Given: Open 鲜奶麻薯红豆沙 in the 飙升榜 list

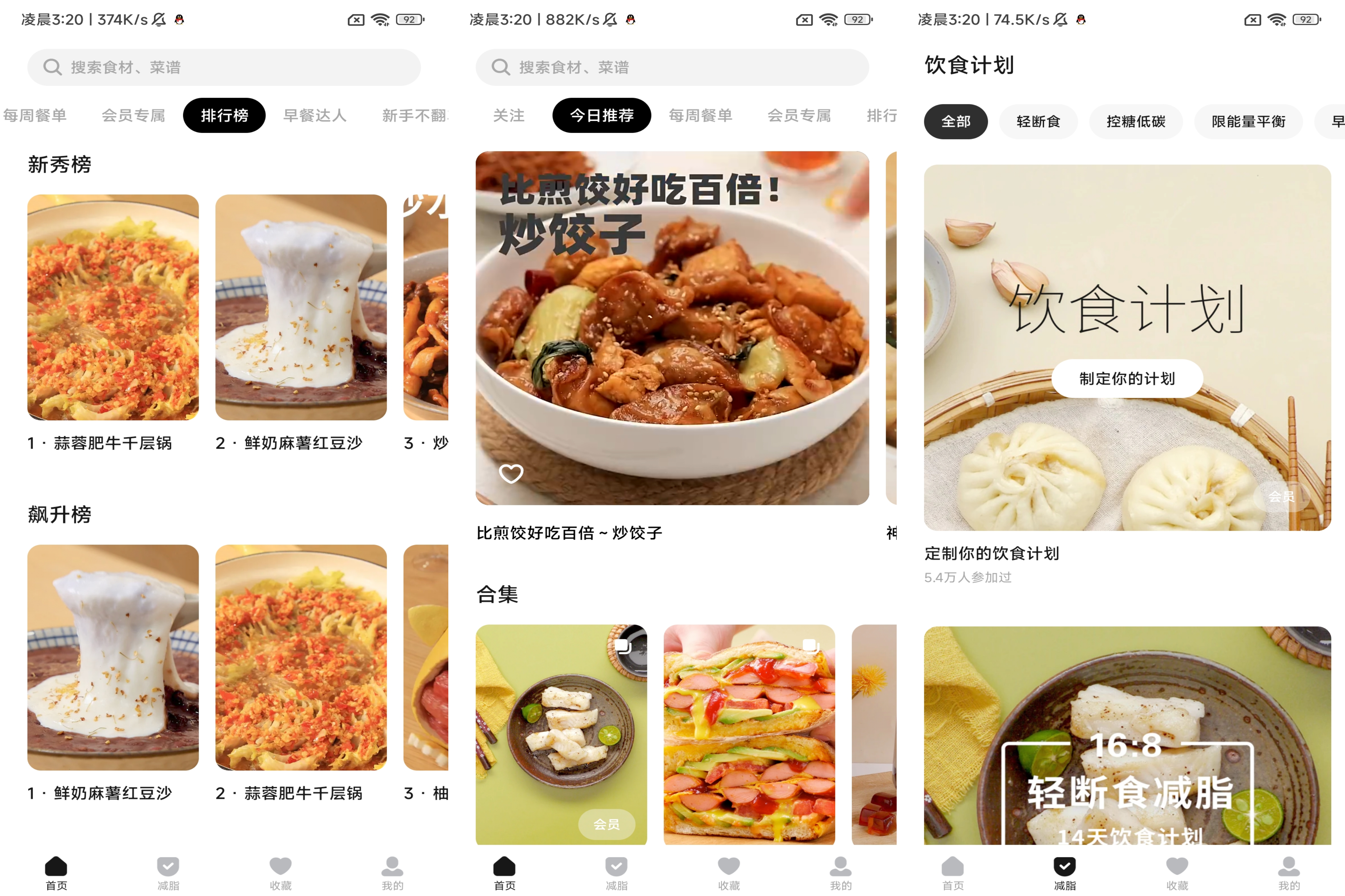Looking at the screenshot, I should pyautogui.click(x=113, y=657).
